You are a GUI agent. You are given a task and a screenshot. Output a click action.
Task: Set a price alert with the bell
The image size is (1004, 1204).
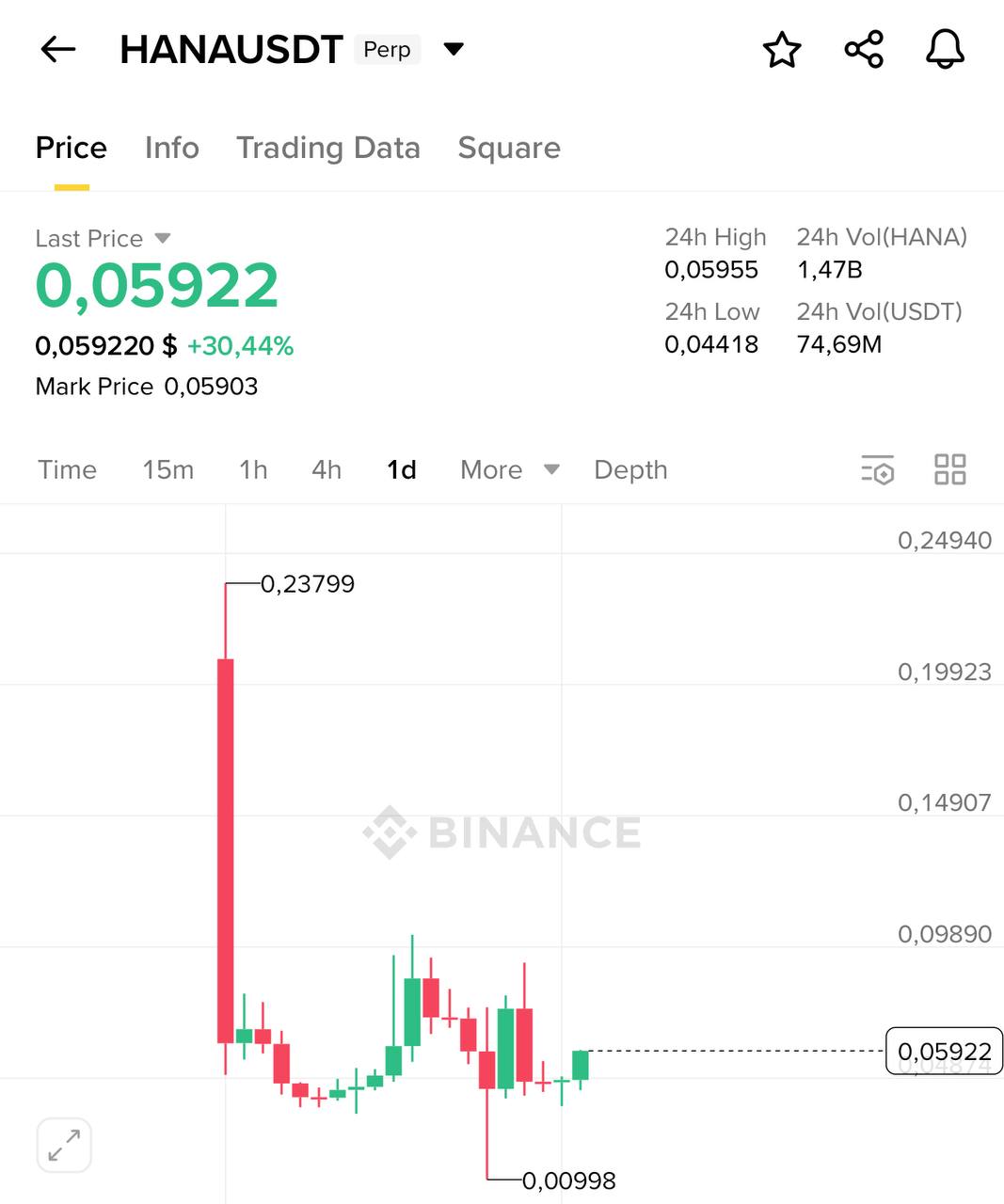[x=945, y=49]
